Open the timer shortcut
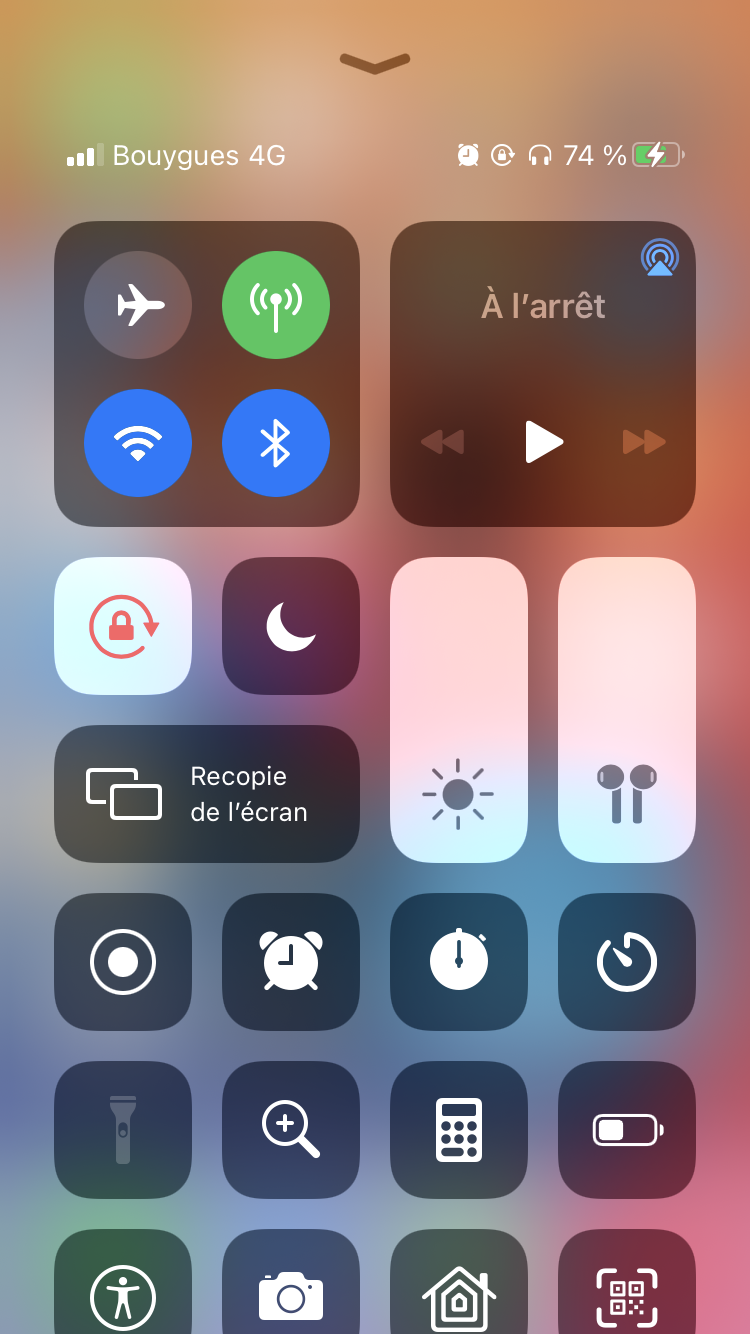The image size is (750, 1334). coord(627,962)
